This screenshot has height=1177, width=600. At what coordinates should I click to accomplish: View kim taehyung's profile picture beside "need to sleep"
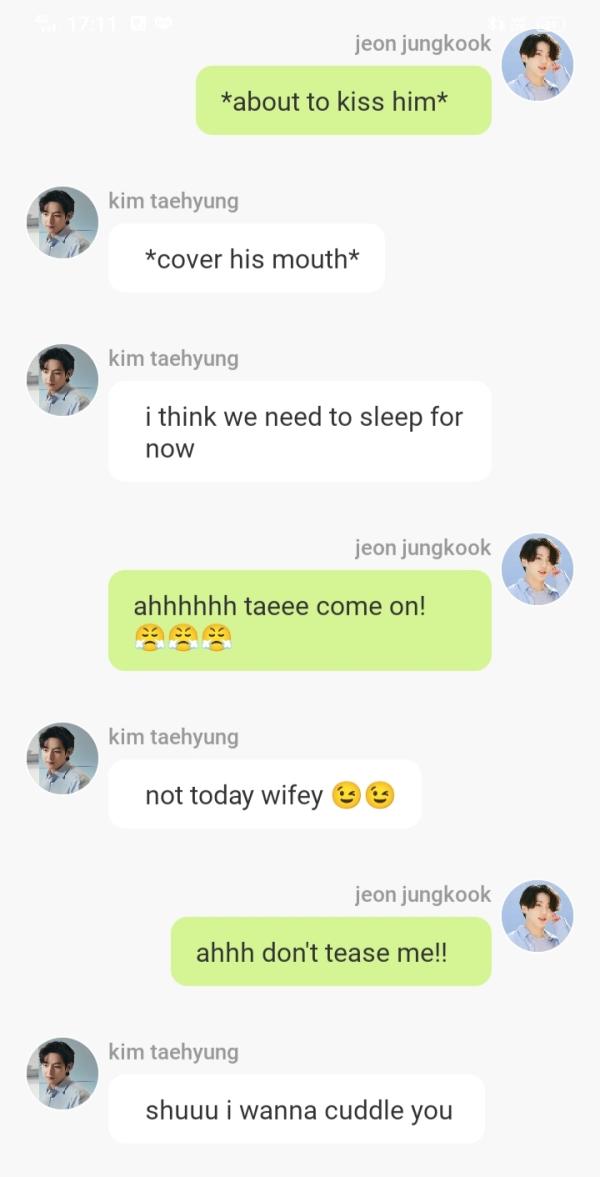(62, 380)
